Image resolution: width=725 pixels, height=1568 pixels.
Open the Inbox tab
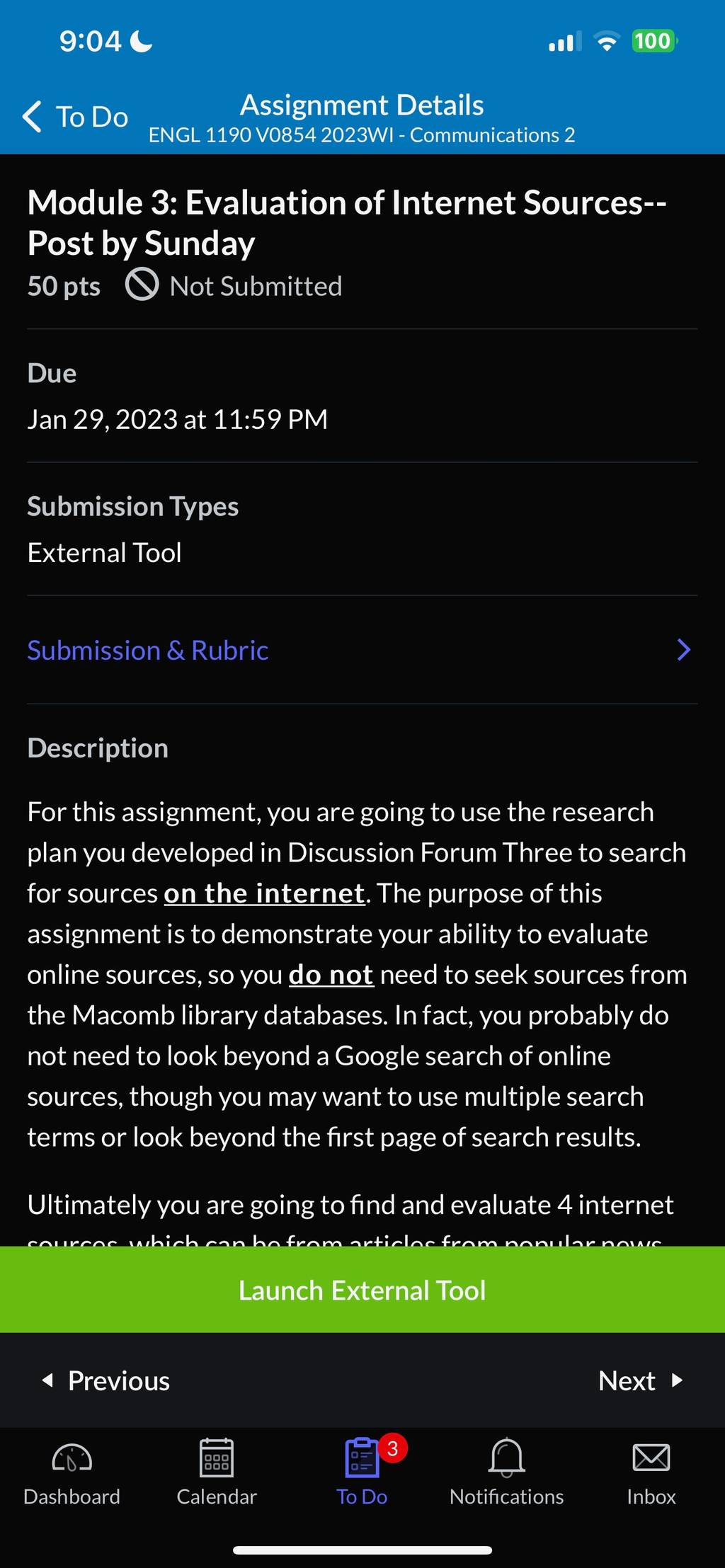pos(651,1472)
